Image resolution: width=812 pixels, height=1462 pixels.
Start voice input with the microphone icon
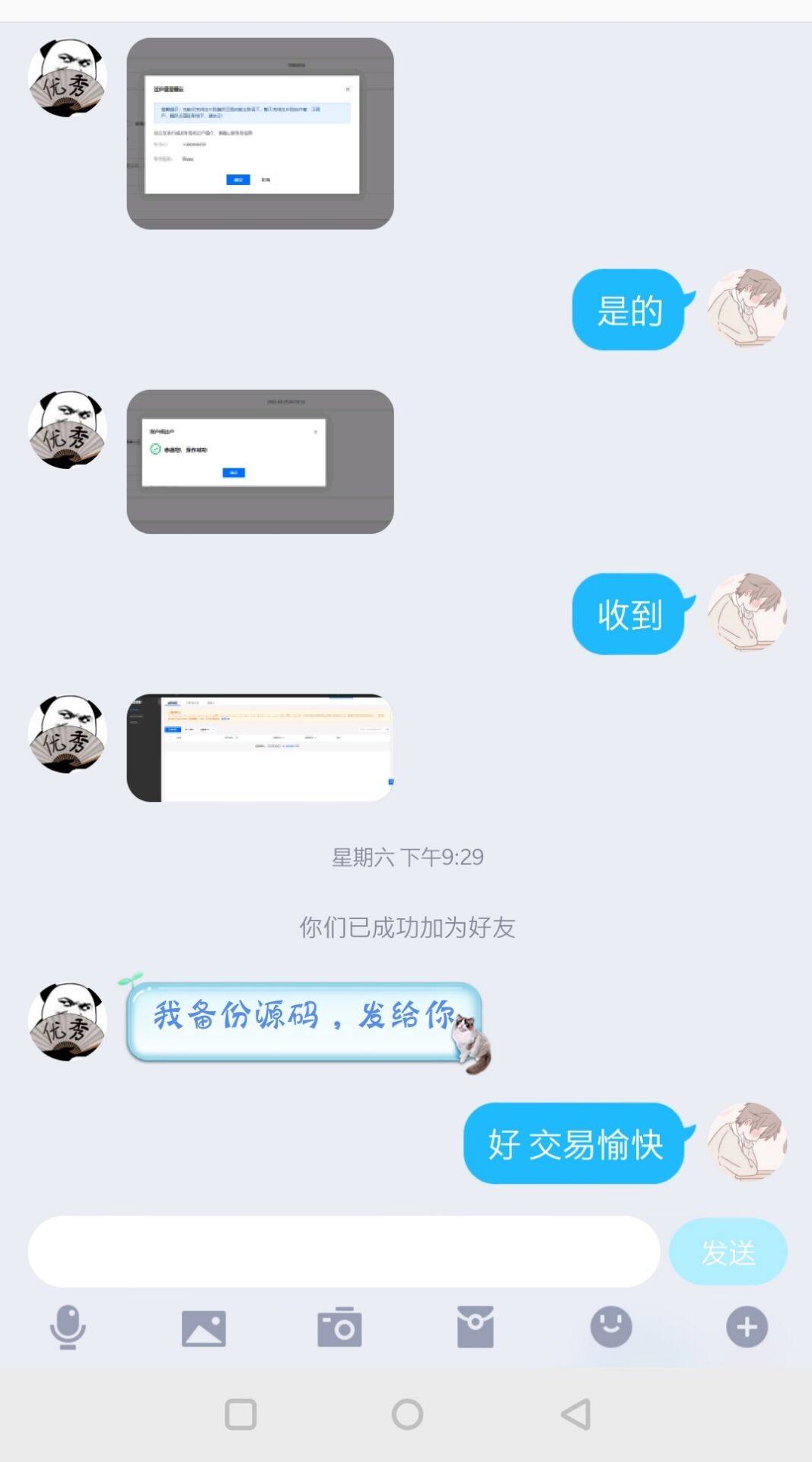point(68,1327)
